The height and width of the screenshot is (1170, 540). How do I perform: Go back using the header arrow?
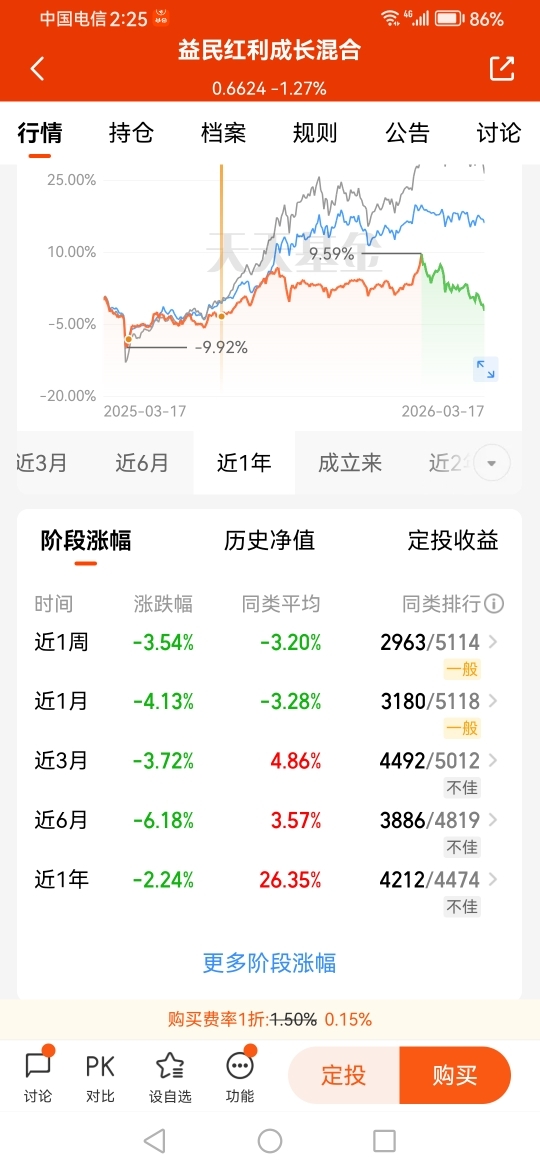(37, 69)
